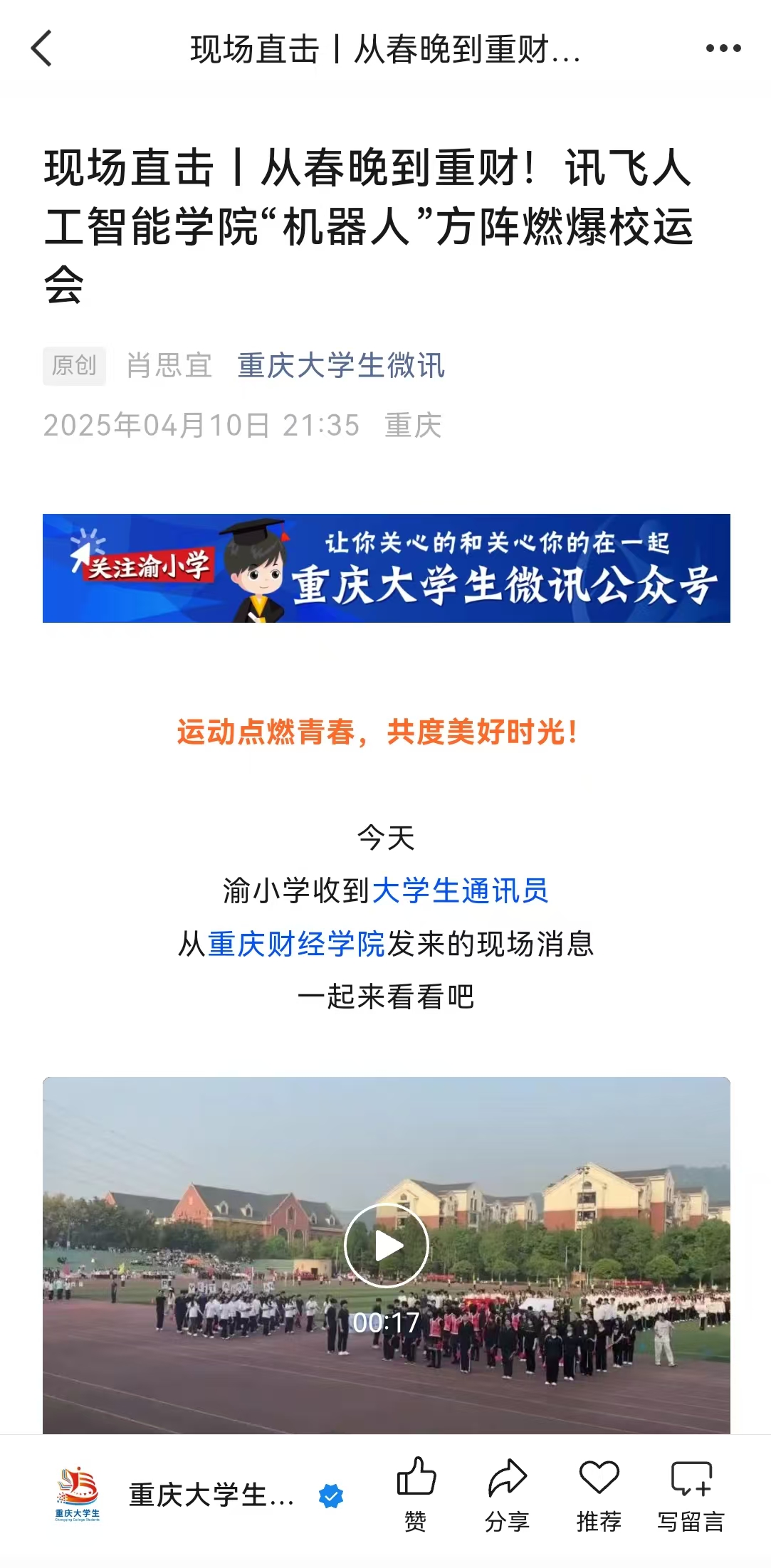Go back using the top-left arrow

coord(41,48)
